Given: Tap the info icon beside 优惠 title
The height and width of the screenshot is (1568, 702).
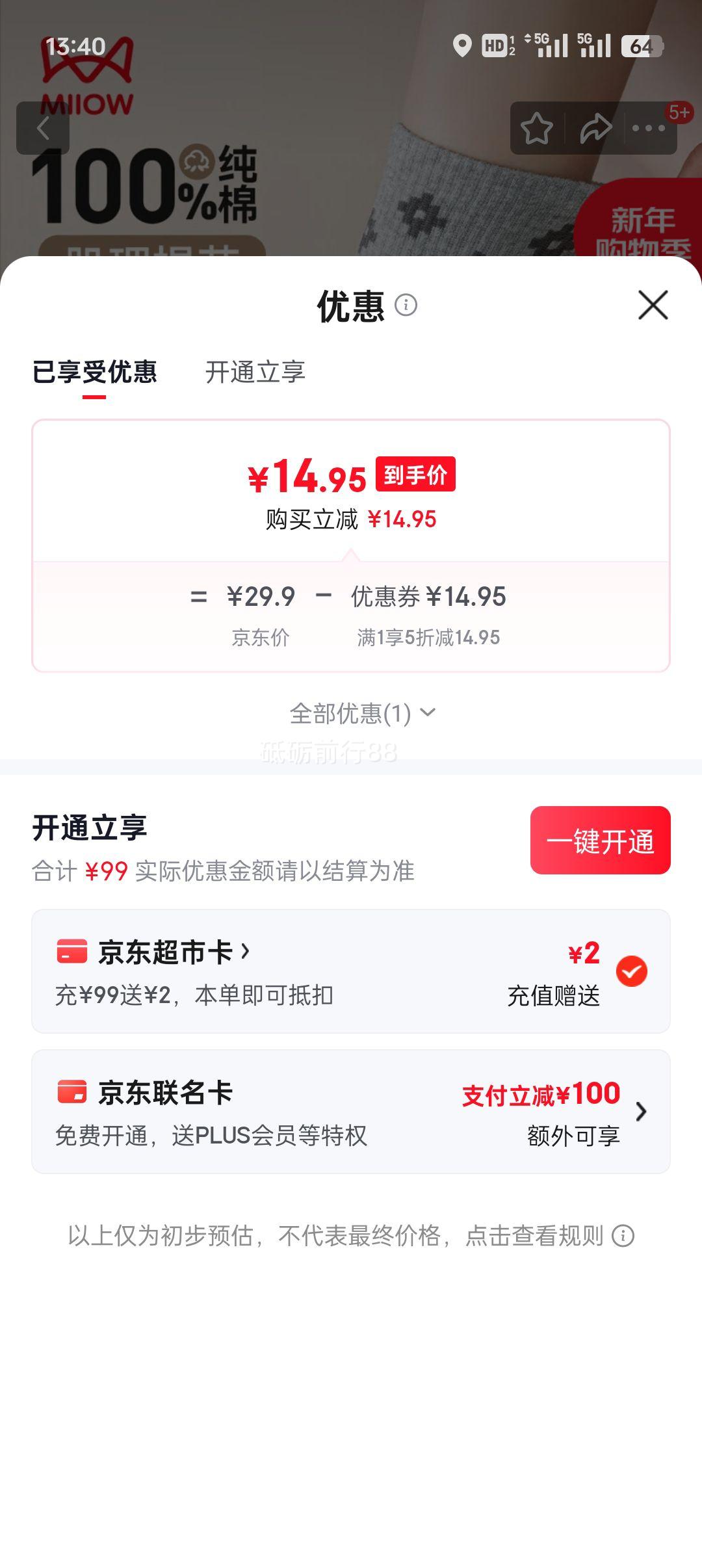Looking at the screenshot, I should pos(406,306).
